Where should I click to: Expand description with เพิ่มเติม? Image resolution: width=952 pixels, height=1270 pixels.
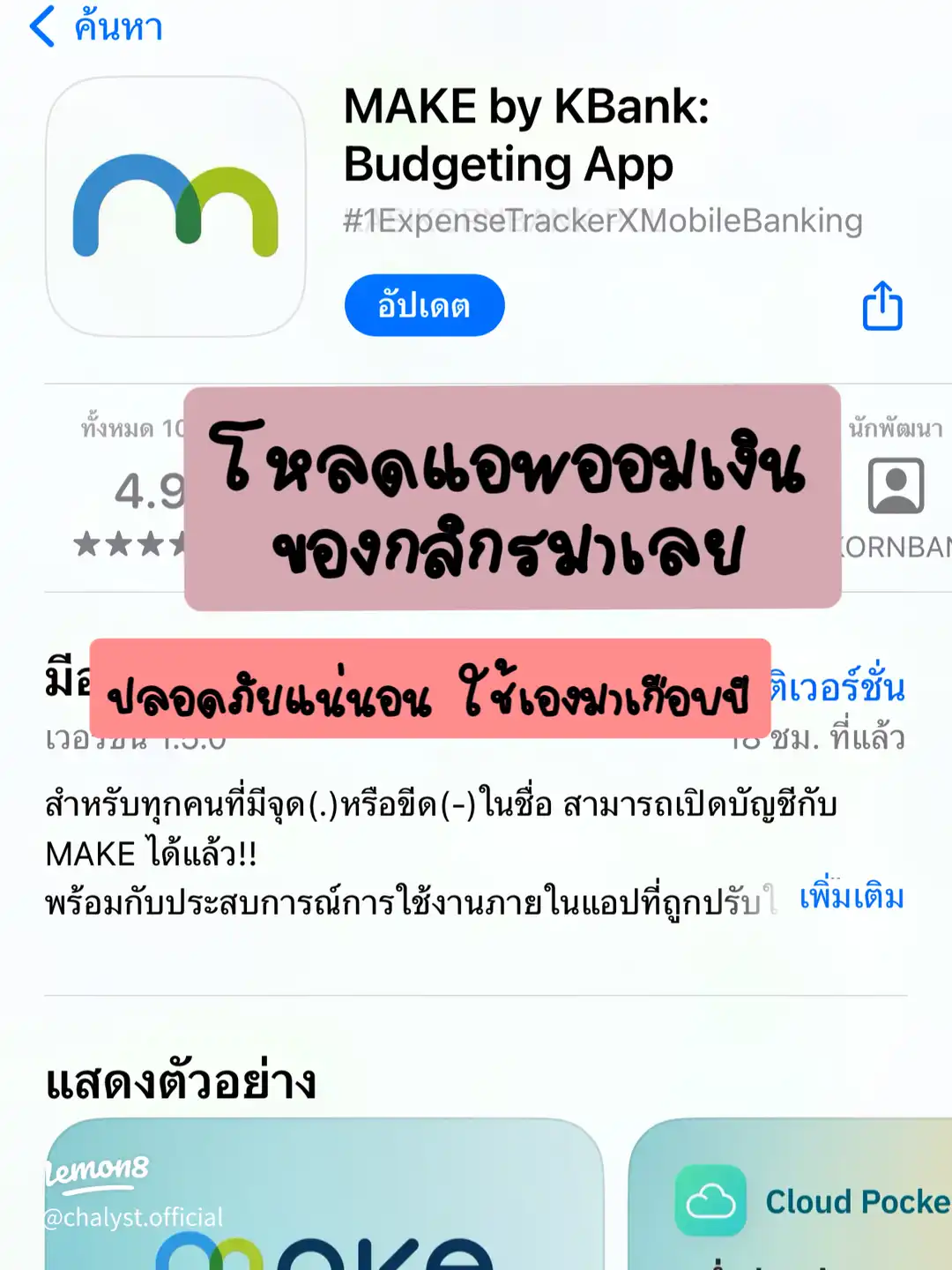click(x=851, y=898)
